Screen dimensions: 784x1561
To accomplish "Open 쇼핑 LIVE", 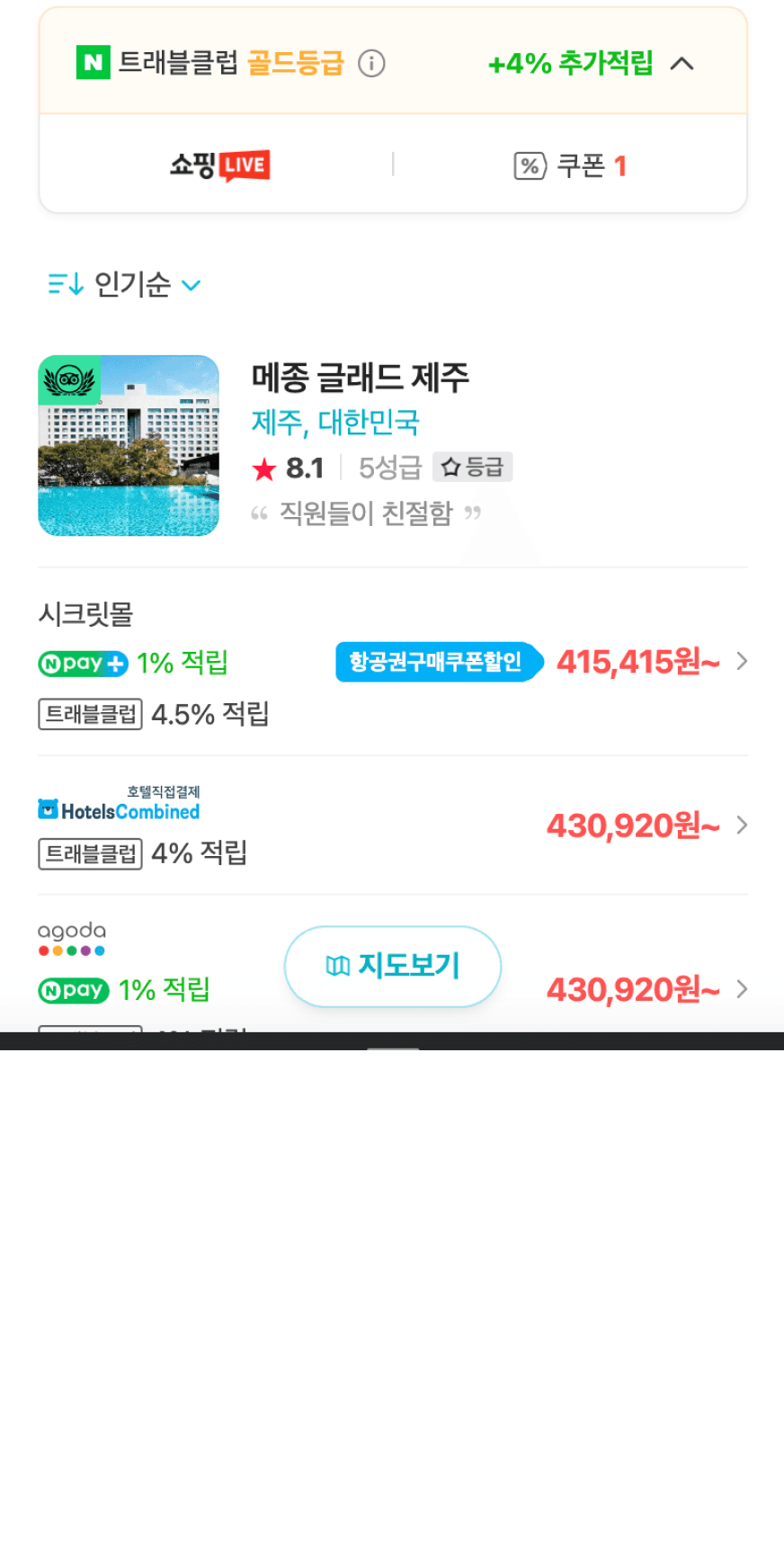I will tap(220, 165).
